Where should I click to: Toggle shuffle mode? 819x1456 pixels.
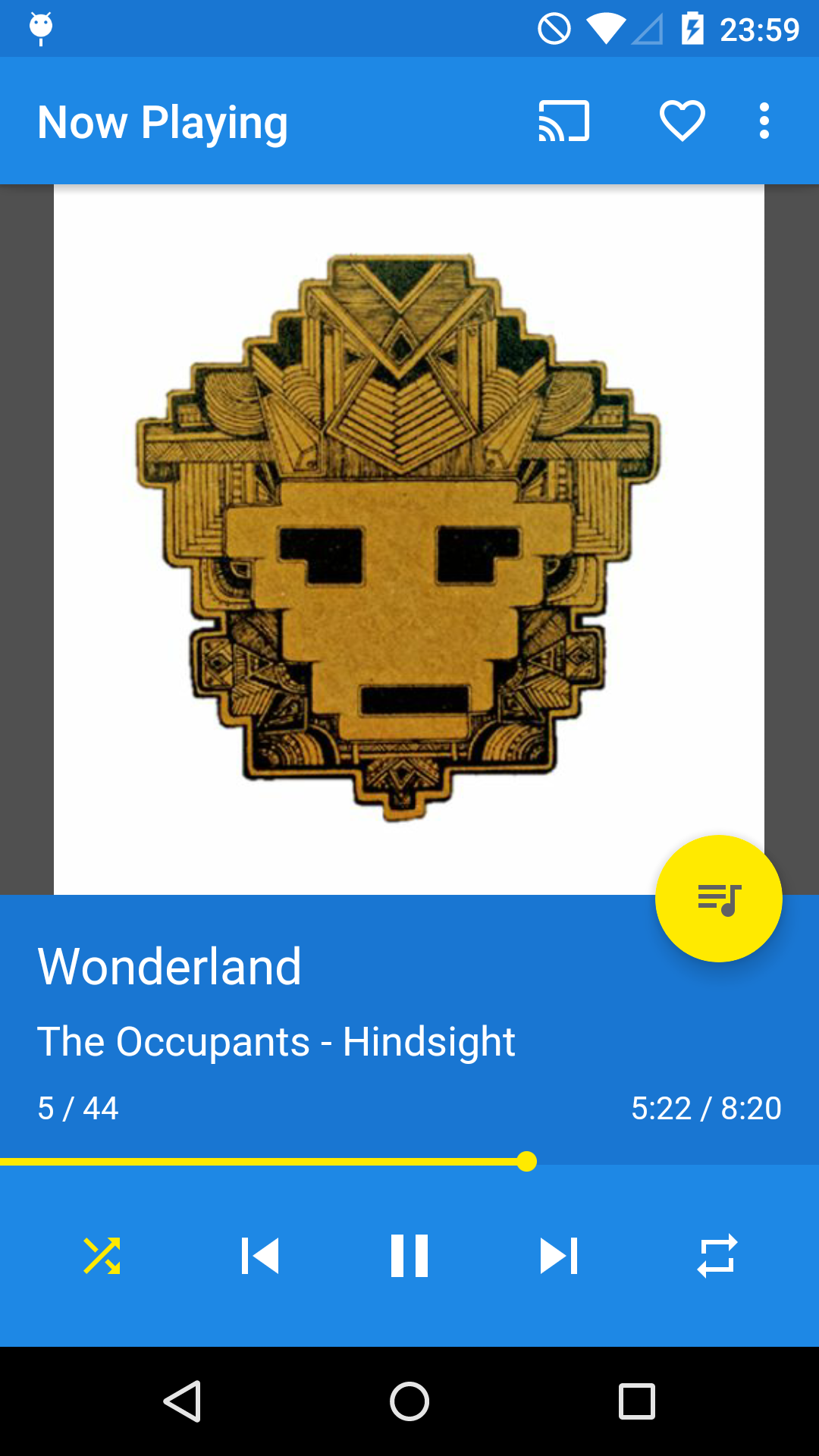pos(102,1256)
